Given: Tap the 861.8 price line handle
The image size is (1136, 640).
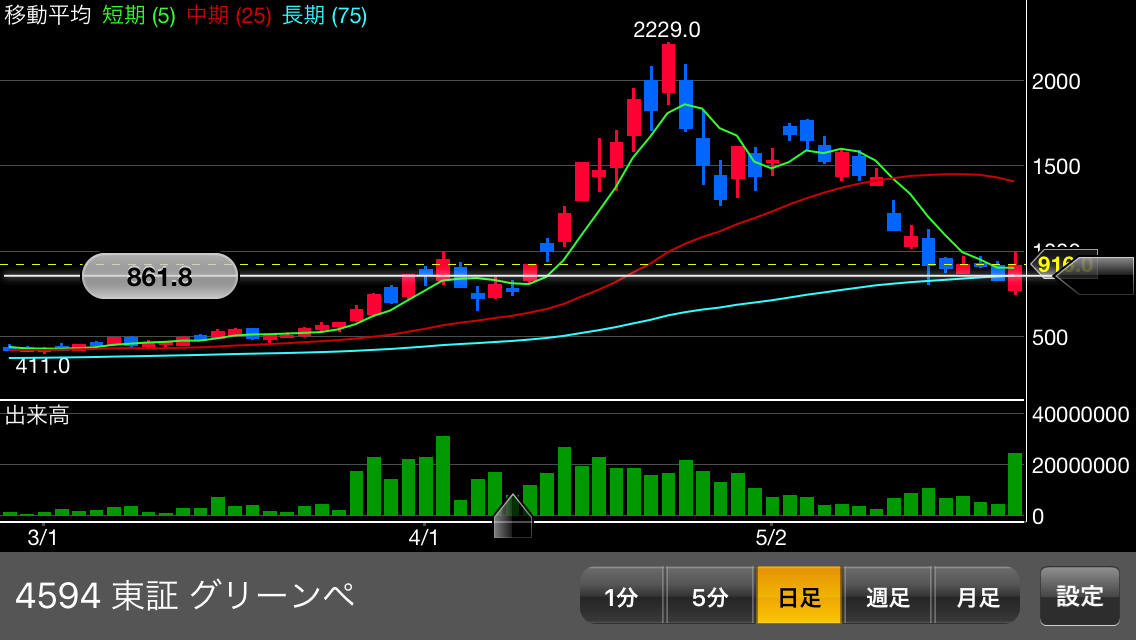Looking at the screenshot, I should click(x=160, y=276).
